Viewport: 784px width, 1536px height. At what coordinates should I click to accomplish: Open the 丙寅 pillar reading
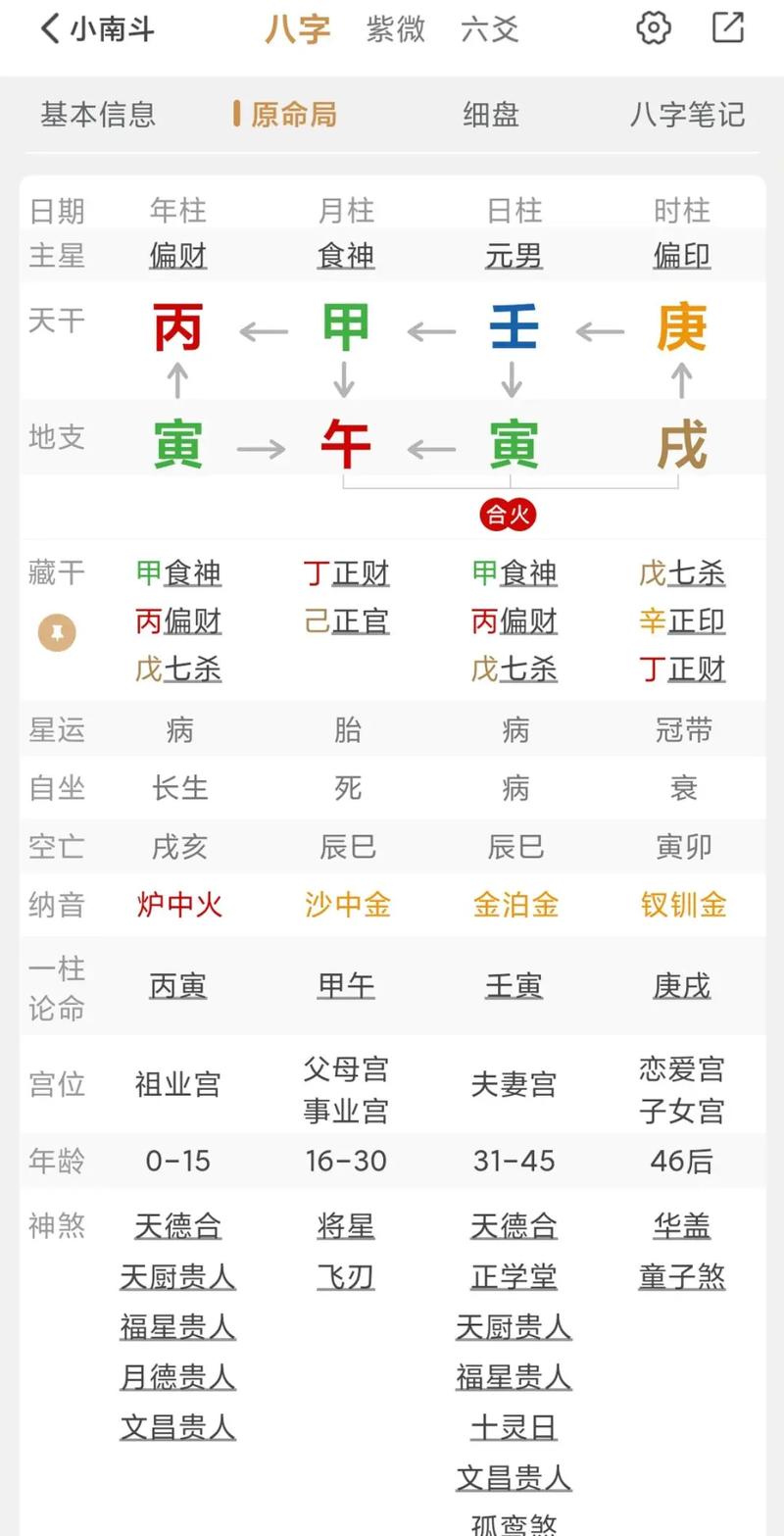(x=178, y=986)
